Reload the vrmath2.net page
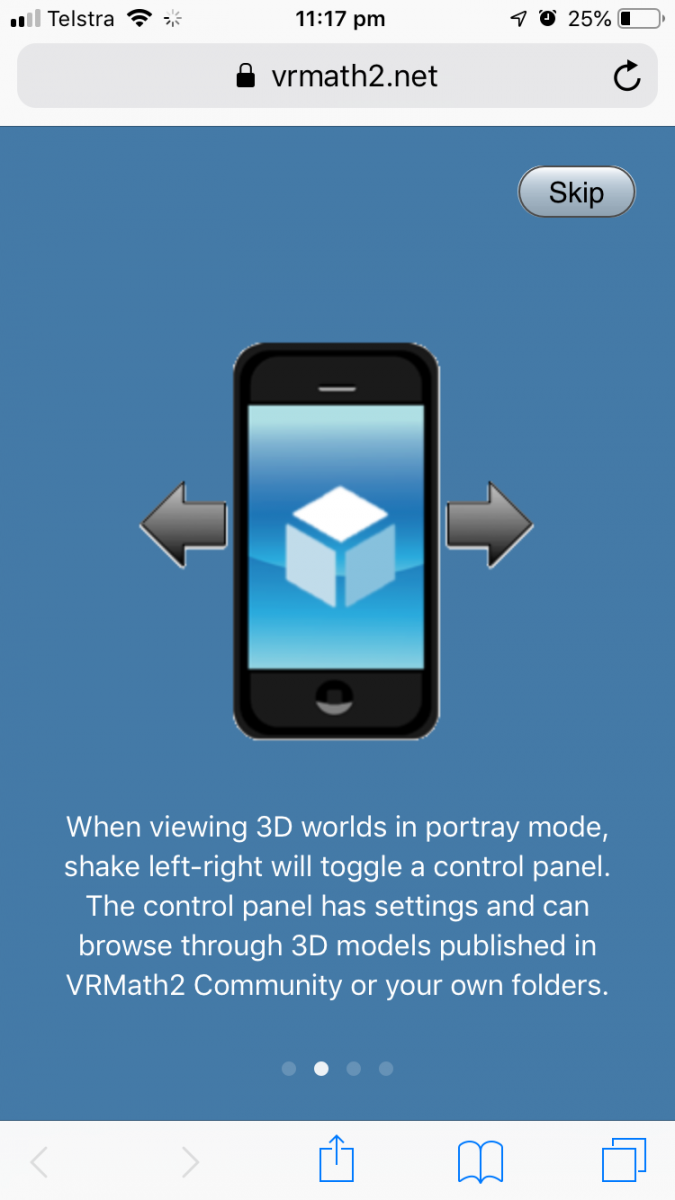The height and width of the screenshot is (1200, 675). click(x=627, y=76)
